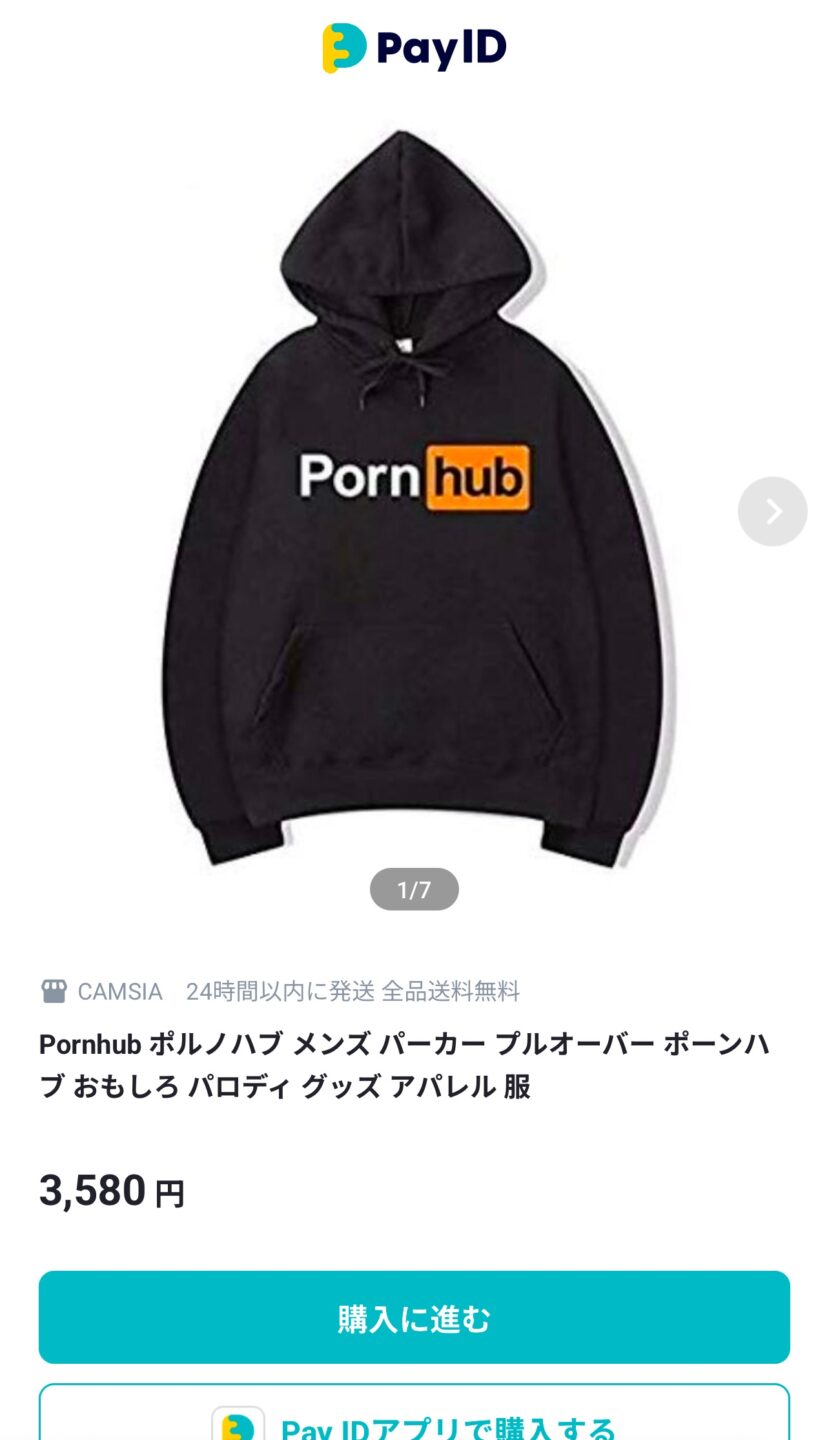The height and width of the screenshot is (1440, 829).
Task: Show the next product image
Action: [772, 511]
